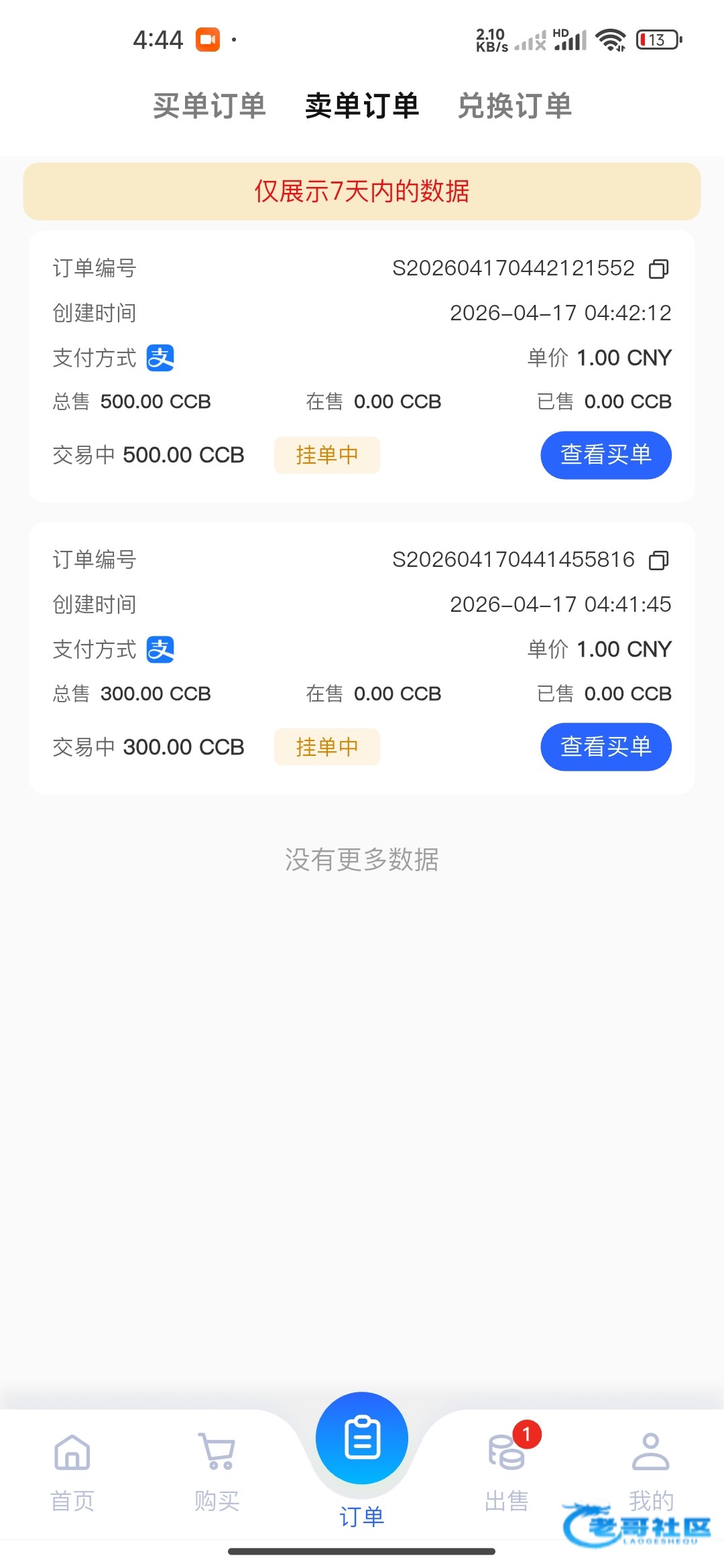
Task: Tap 查看买单 for the 500.00 CCB order
Action: [605, 455]
